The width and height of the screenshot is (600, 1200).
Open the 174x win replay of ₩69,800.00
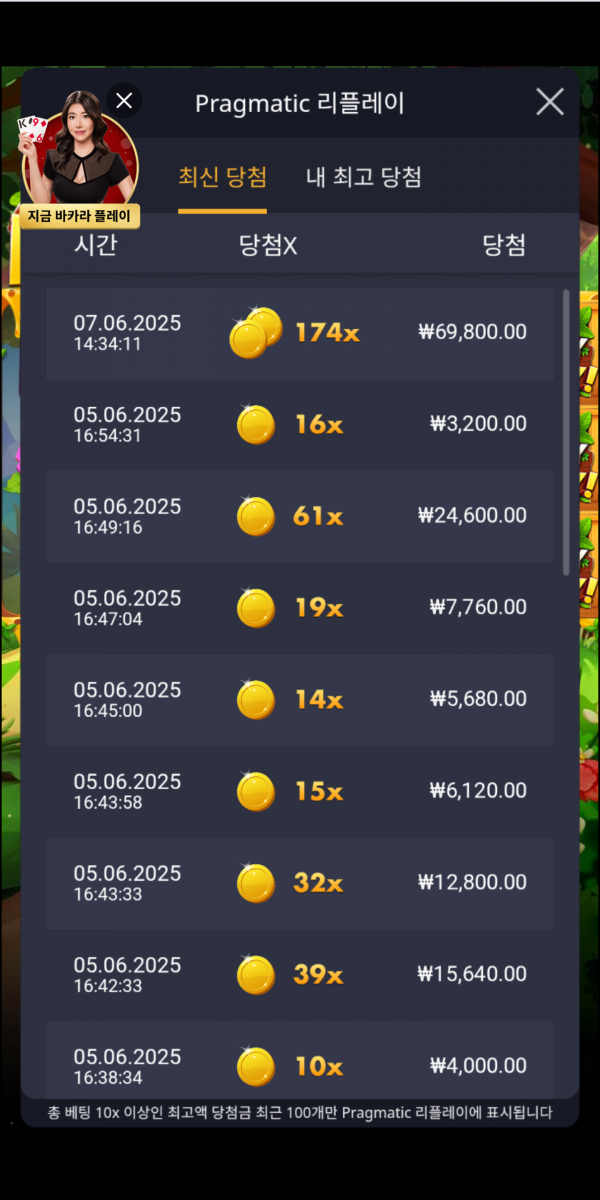(x=300, y=333)
